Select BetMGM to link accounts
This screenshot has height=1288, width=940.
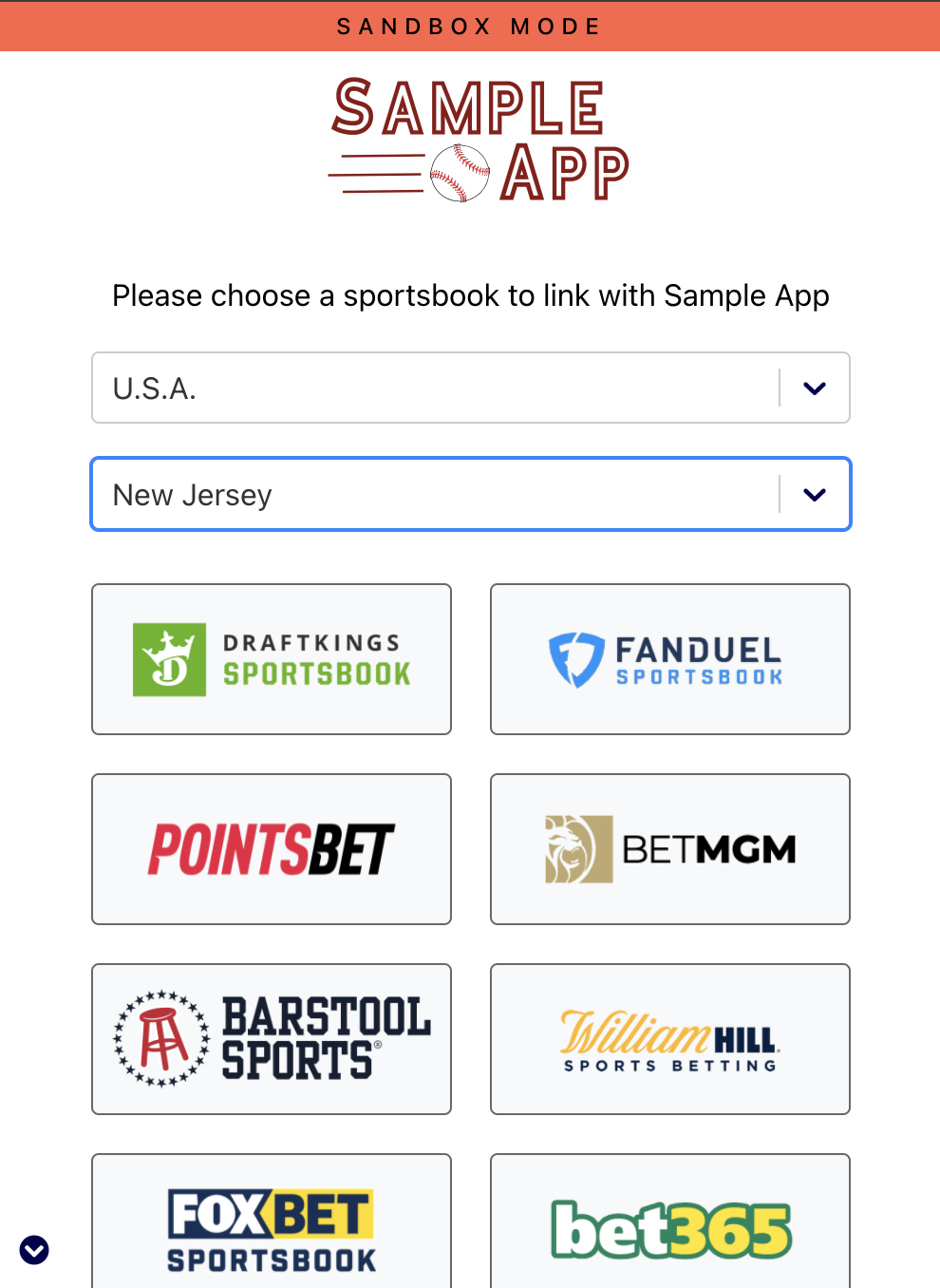pos(669,849)
